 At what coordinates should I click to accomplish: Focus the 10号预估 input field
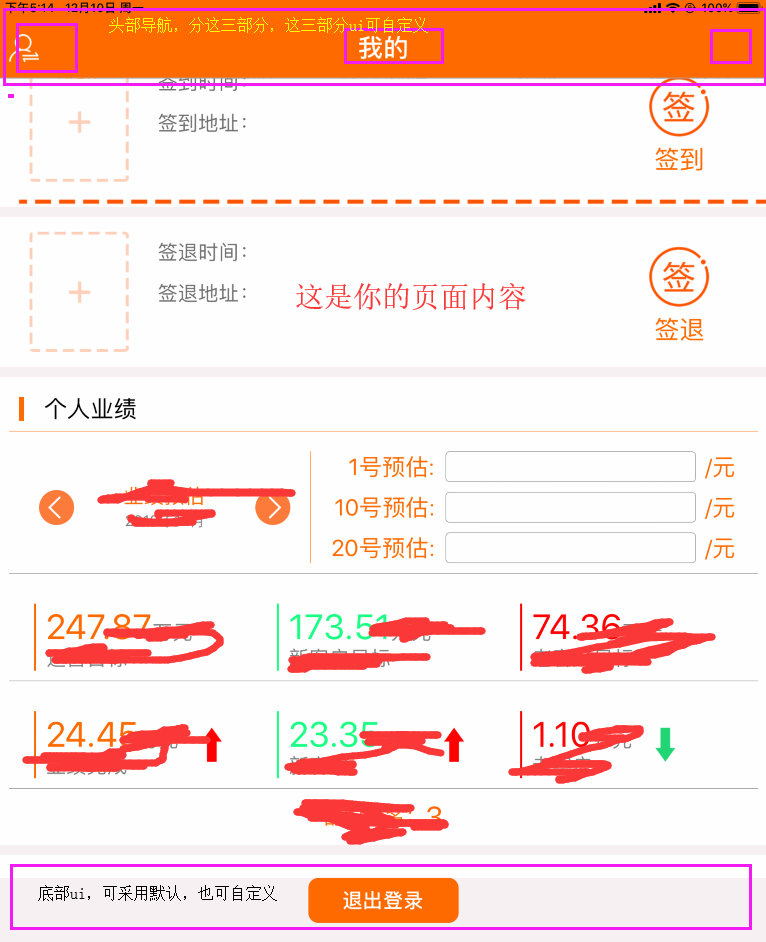point(570,508)
